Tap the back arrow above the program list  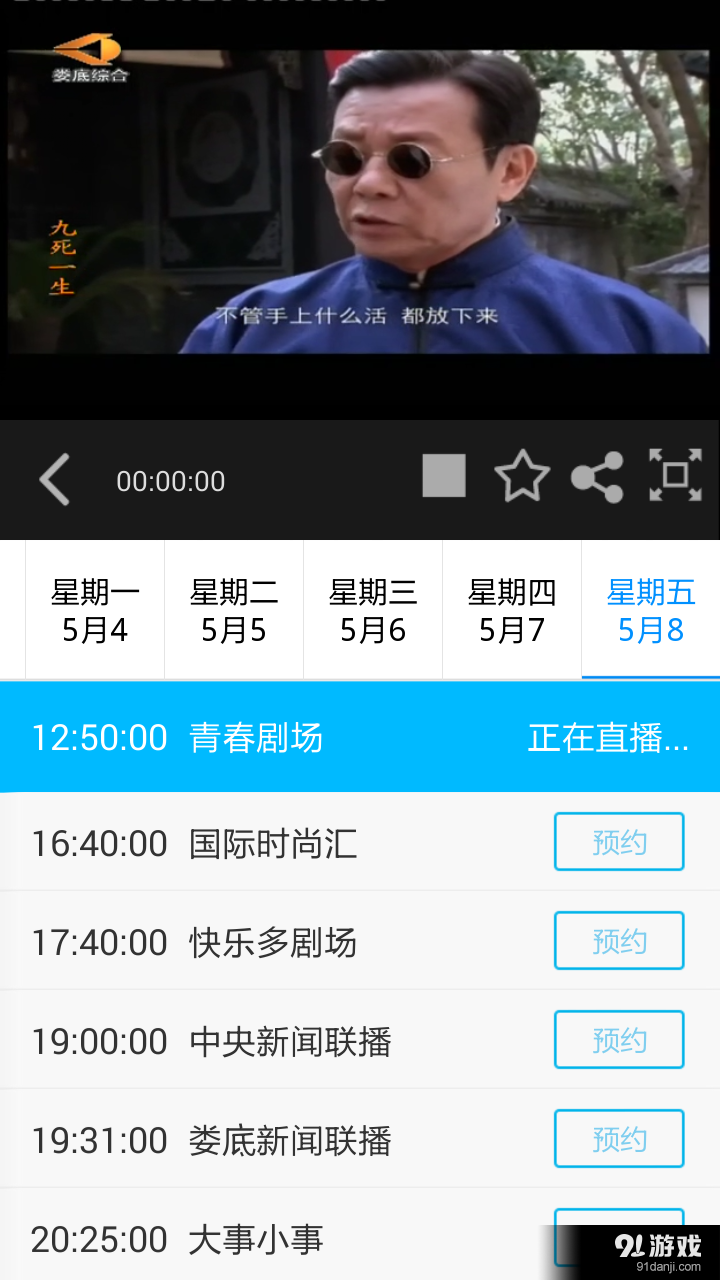pos(53,480)
